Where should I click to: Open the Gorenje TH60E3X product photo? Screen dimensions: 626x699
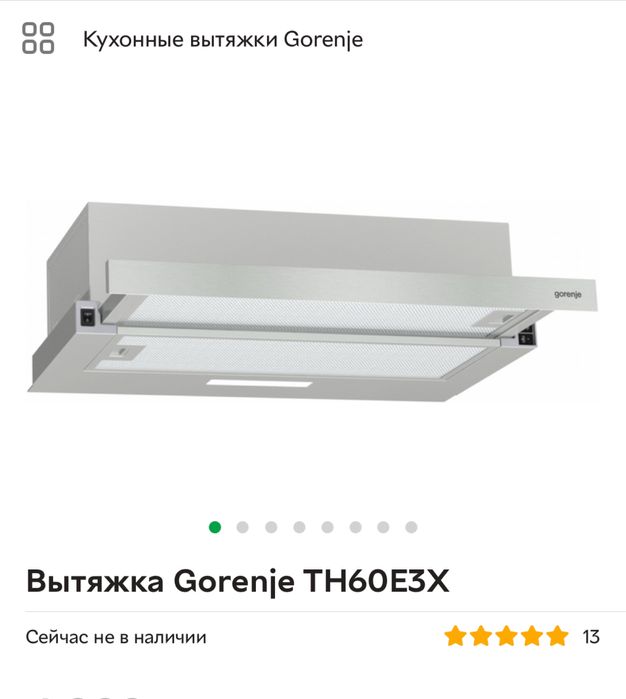click(313, 300)
